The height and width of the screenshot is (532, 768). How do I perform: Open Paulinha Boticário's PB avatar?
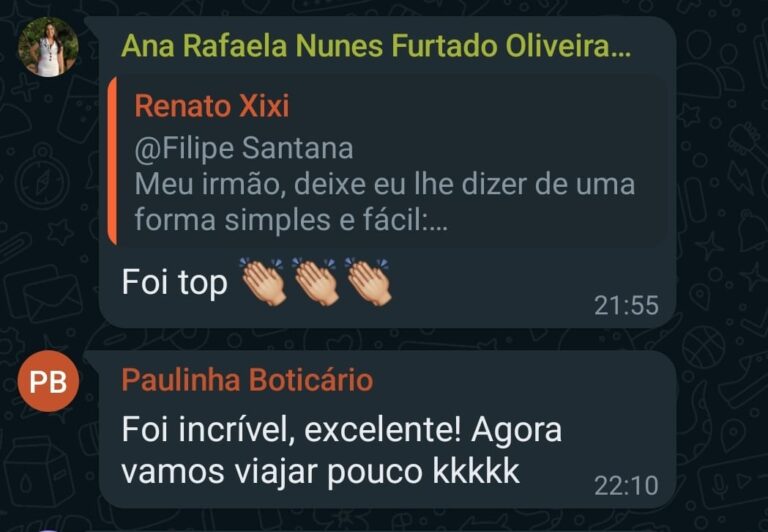[48, 383]
